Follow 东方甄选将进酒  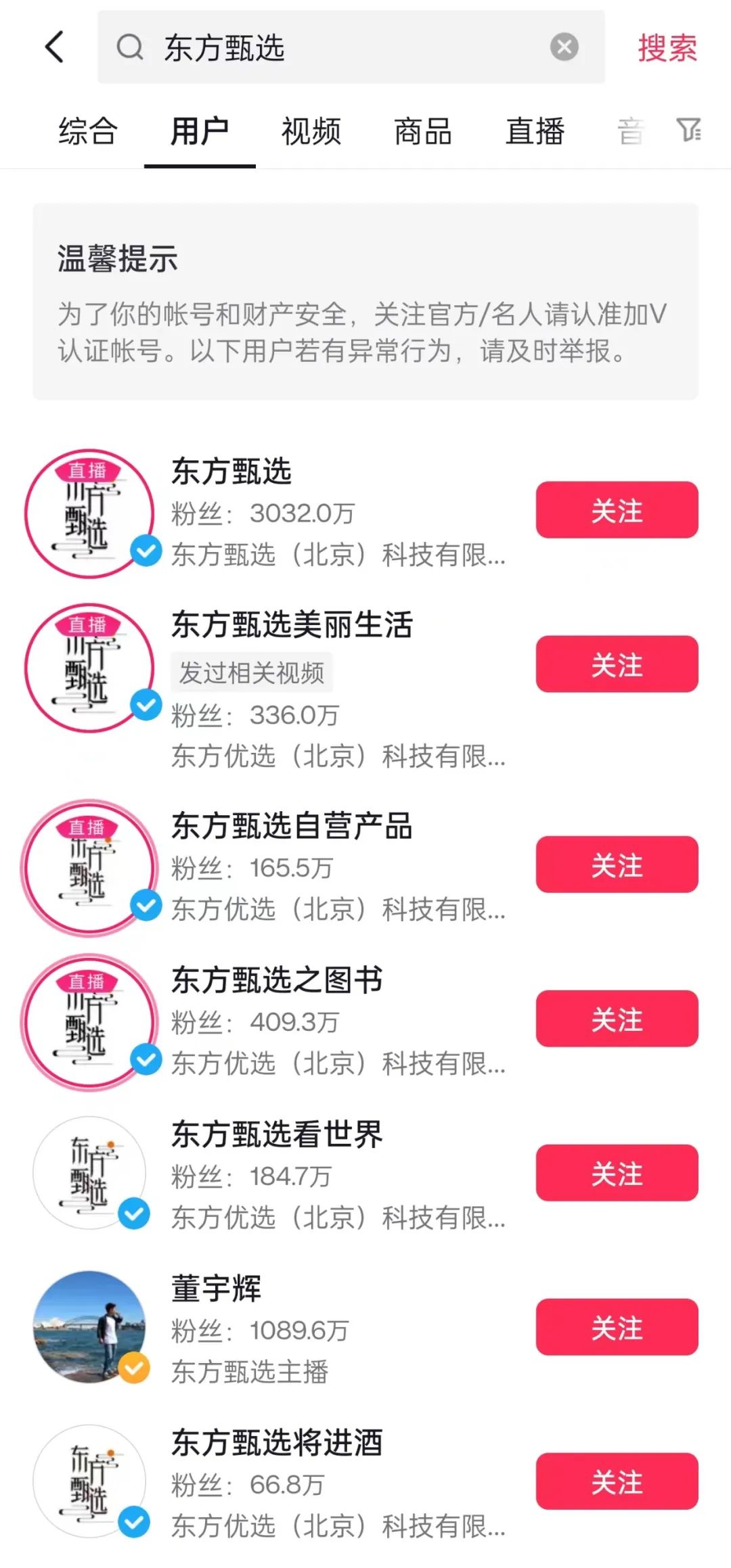(617, 1481)
